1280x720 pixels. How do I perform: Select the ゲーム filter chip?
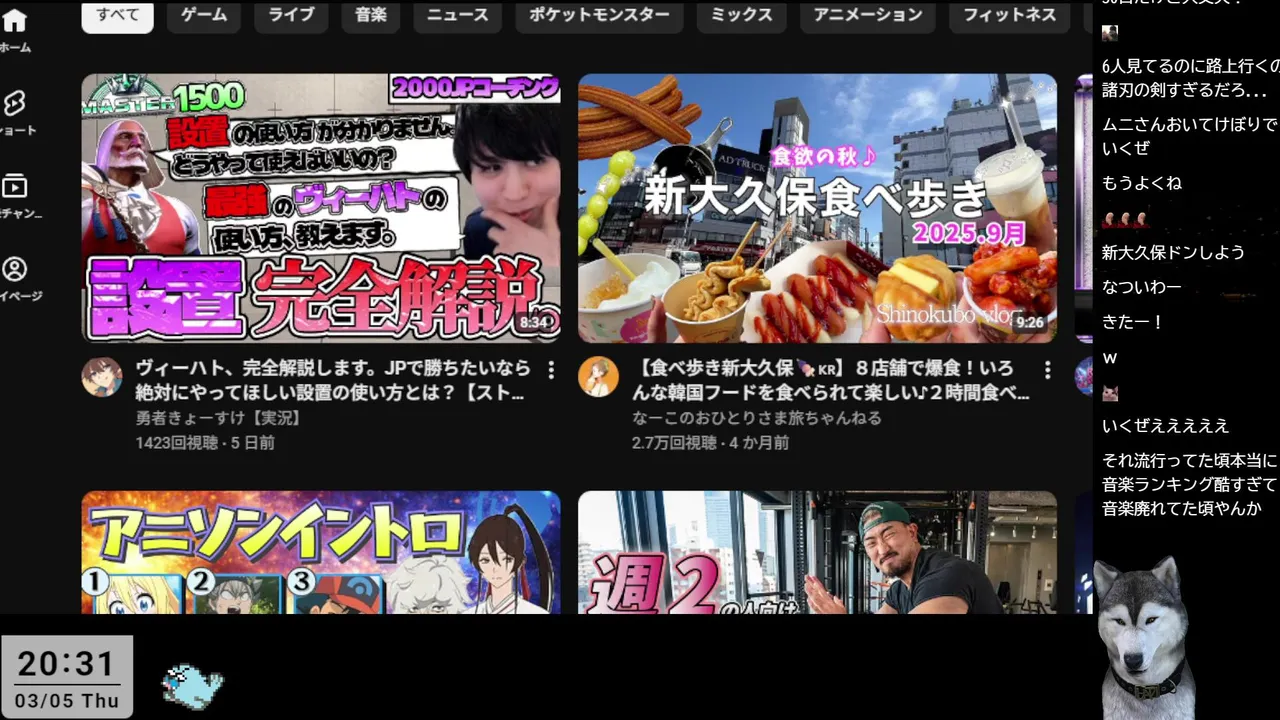[x=203, y=15]
